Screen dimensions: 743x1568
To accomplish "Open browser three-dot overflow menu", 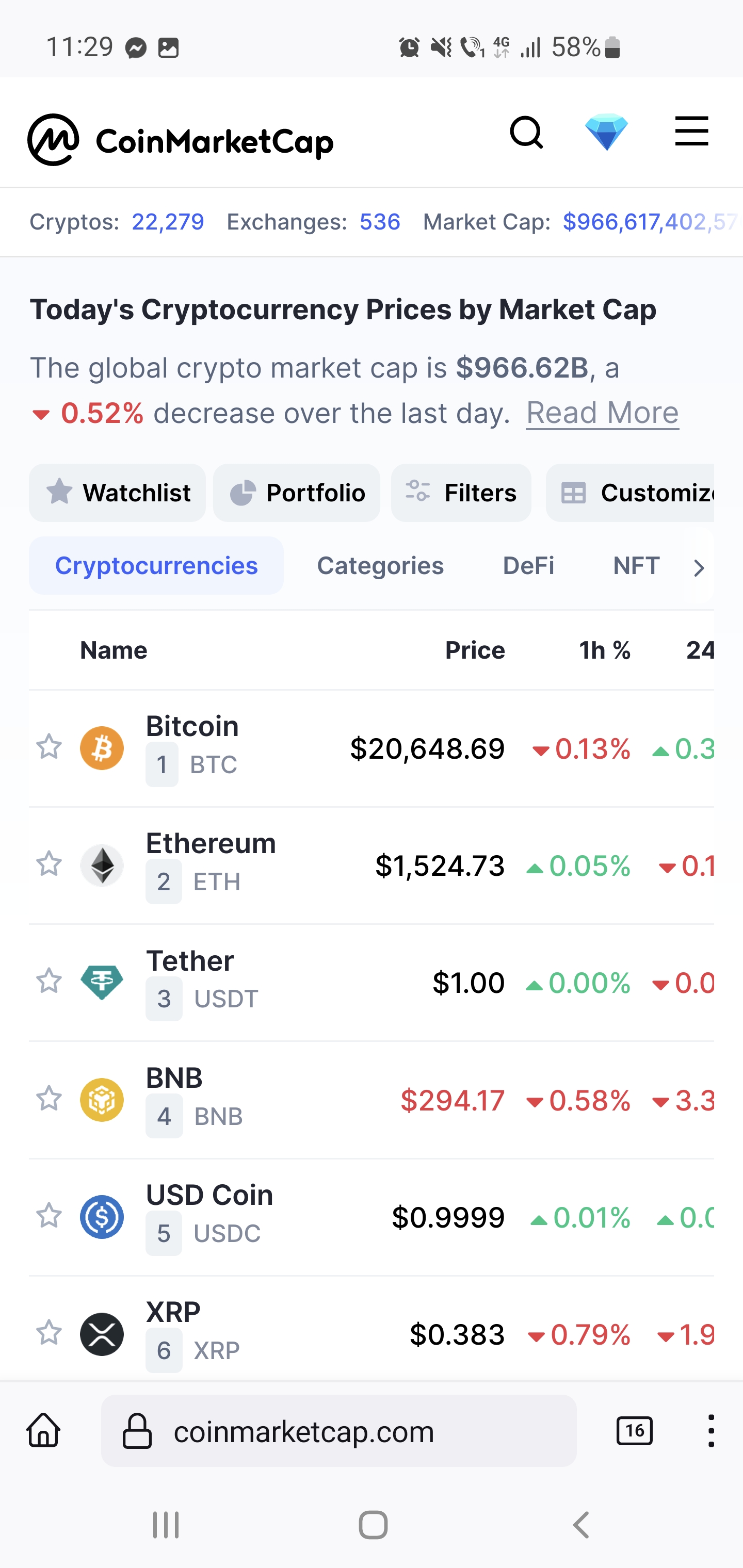I will click(710, 1430).
